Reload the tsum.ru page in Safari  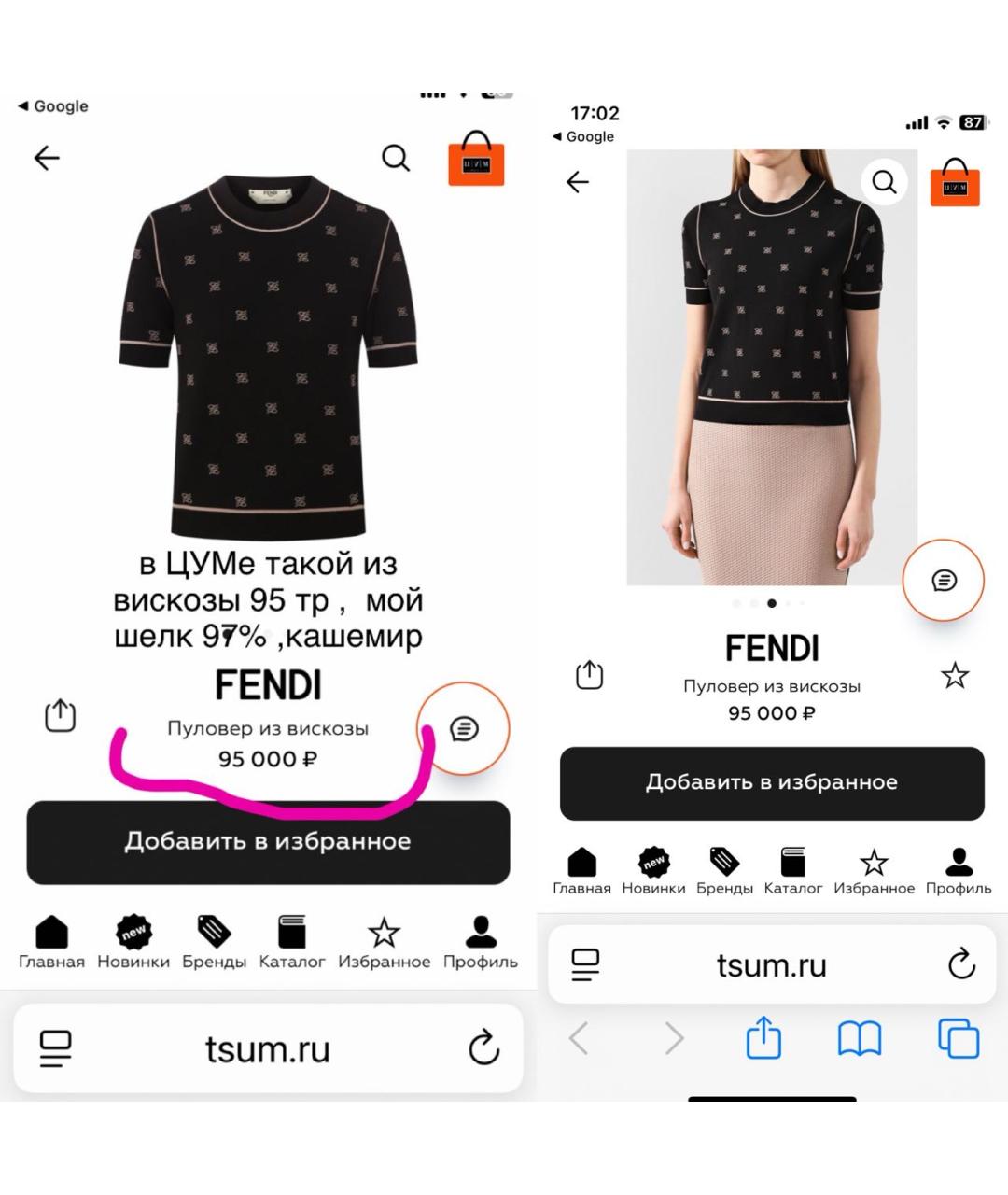(x=962, y=964)
